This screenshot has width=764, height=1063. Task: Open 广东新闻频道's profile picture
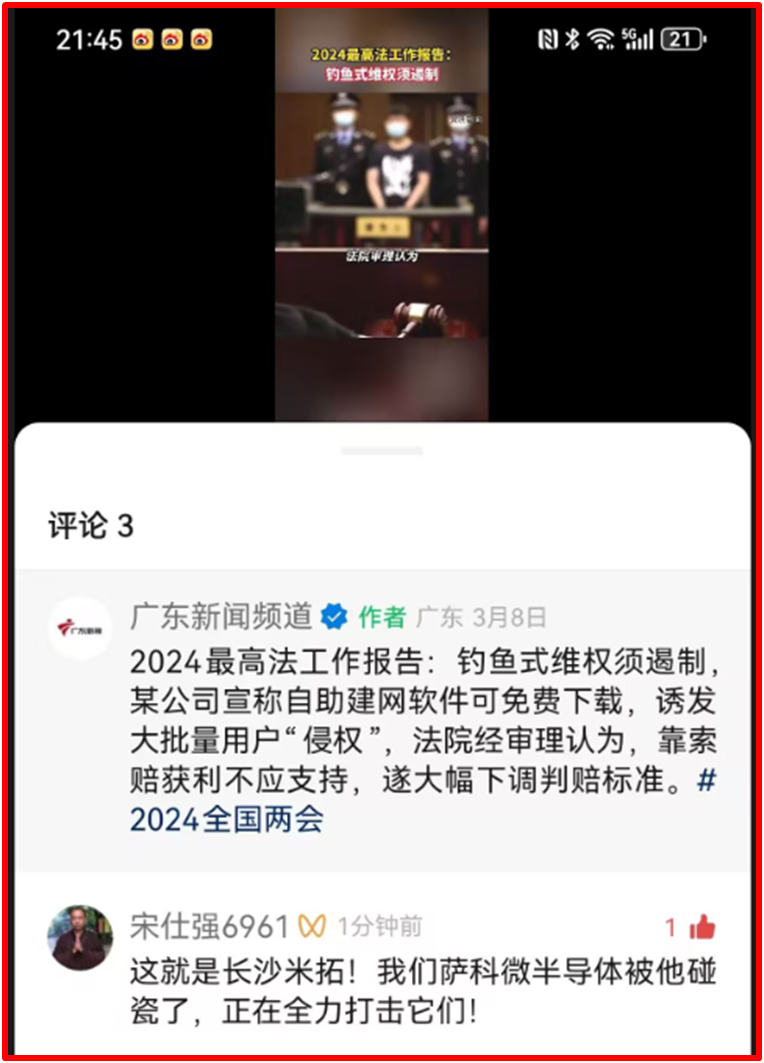[81, 628]
